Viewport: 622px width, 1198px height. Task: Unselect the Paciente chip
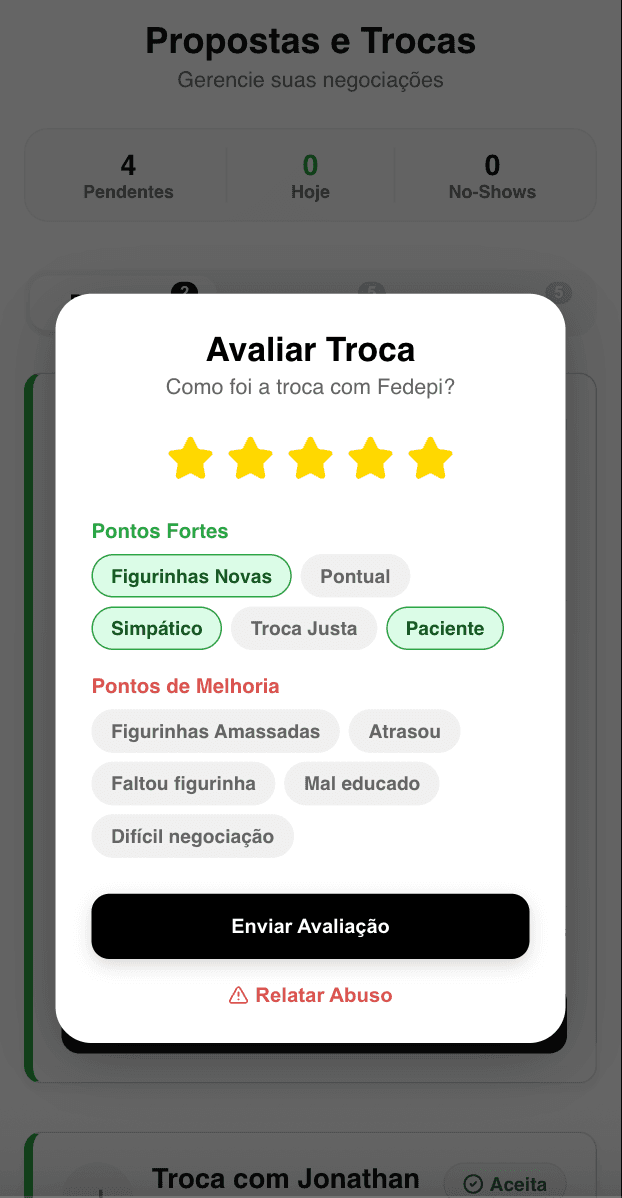[445, 628]
